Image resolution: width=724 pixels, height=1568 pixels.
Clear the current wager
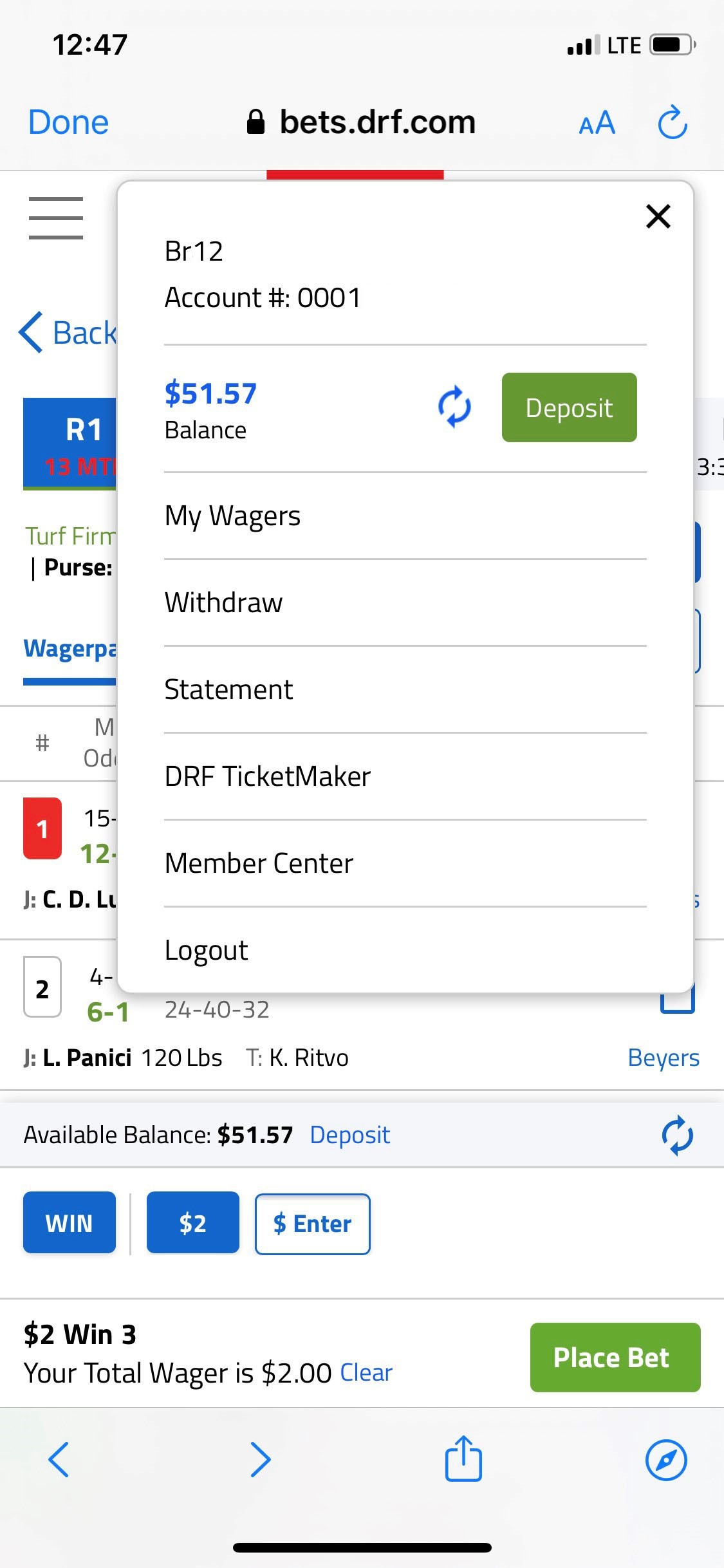366,1373
